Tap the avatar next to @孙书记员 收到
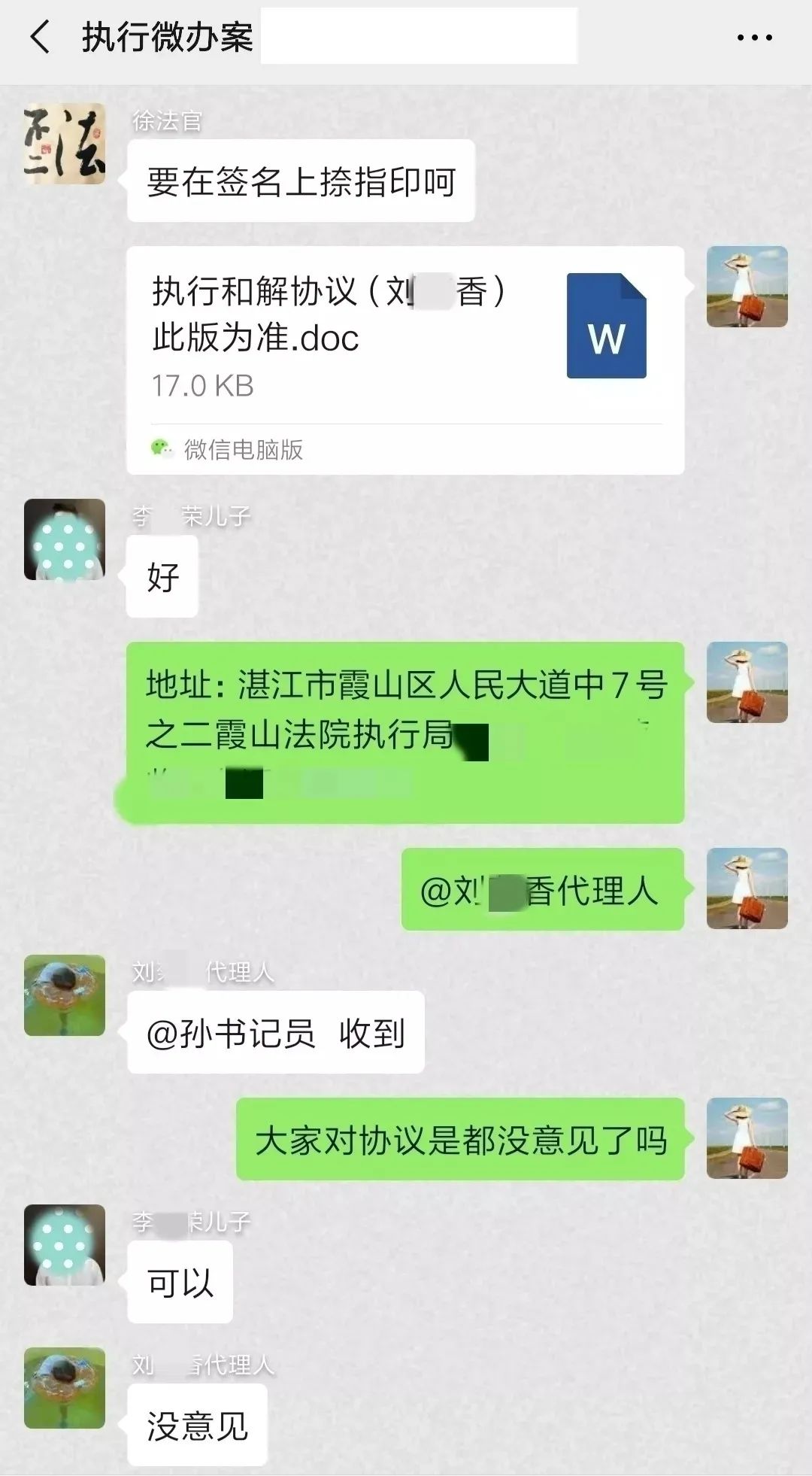The image size is (812, 1476). coord(65,995)
